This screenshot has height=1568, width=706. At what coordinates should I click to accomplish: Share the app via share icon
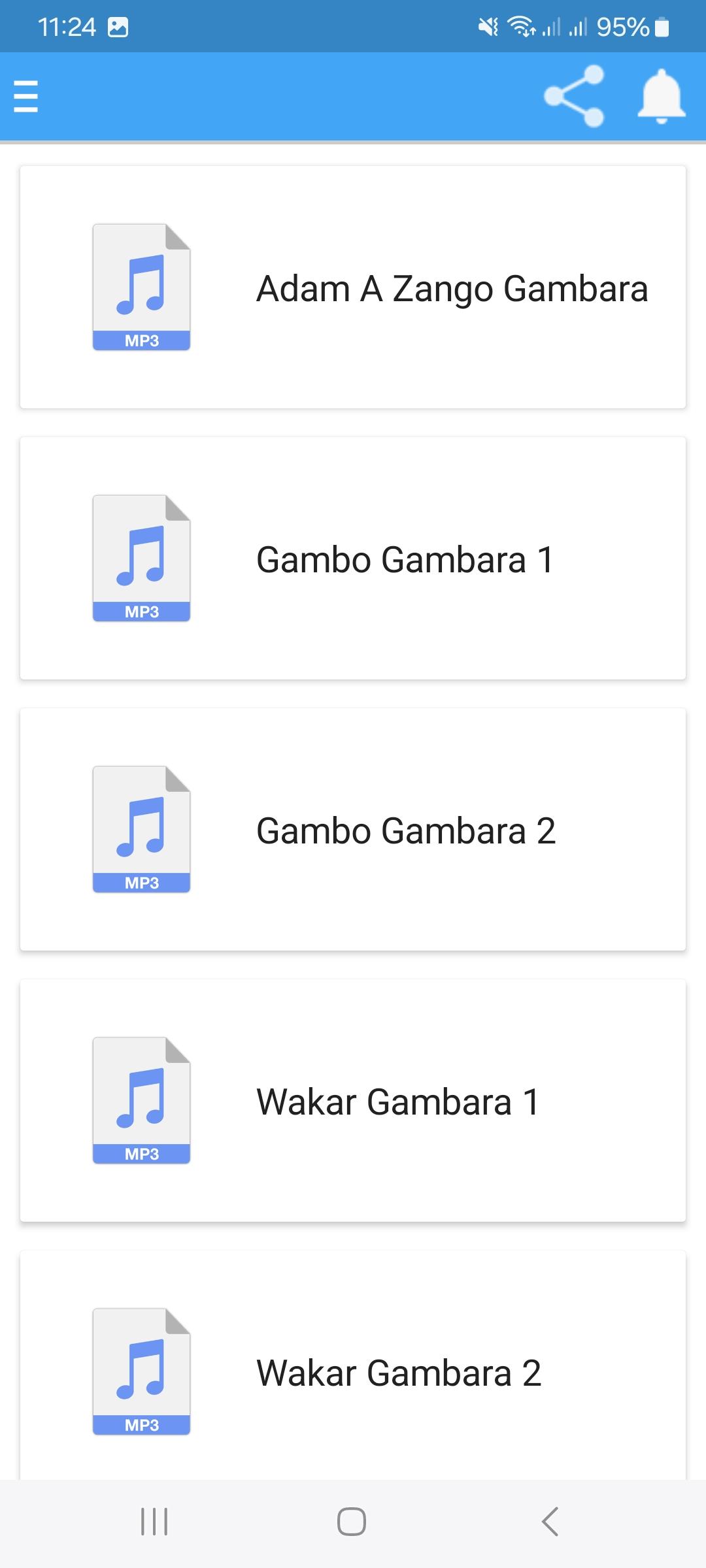[x=574, y=96]
